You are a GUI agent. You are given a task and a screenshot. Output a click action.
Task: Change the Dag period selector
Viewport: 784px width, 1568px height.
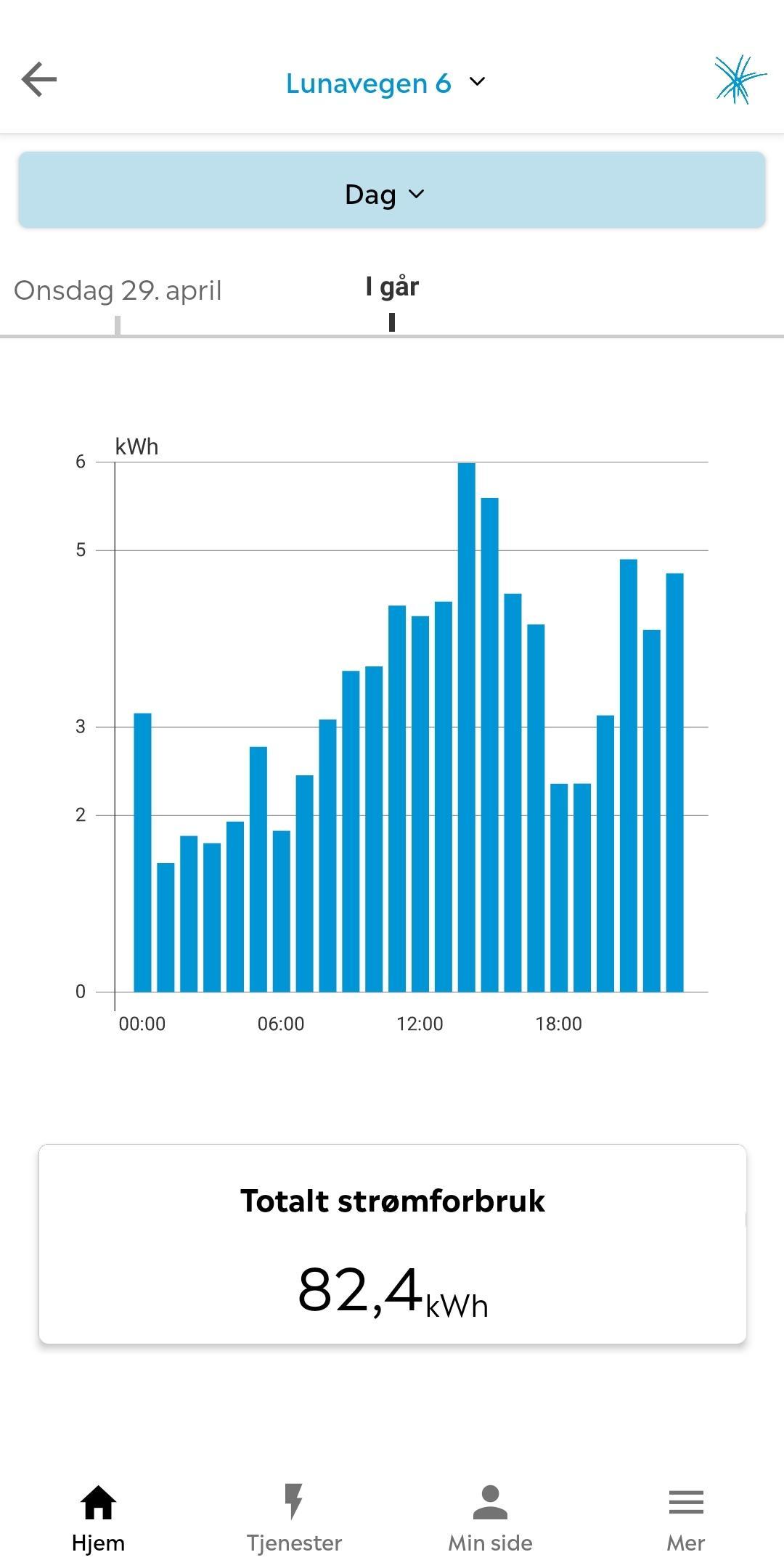coord(392,190)
